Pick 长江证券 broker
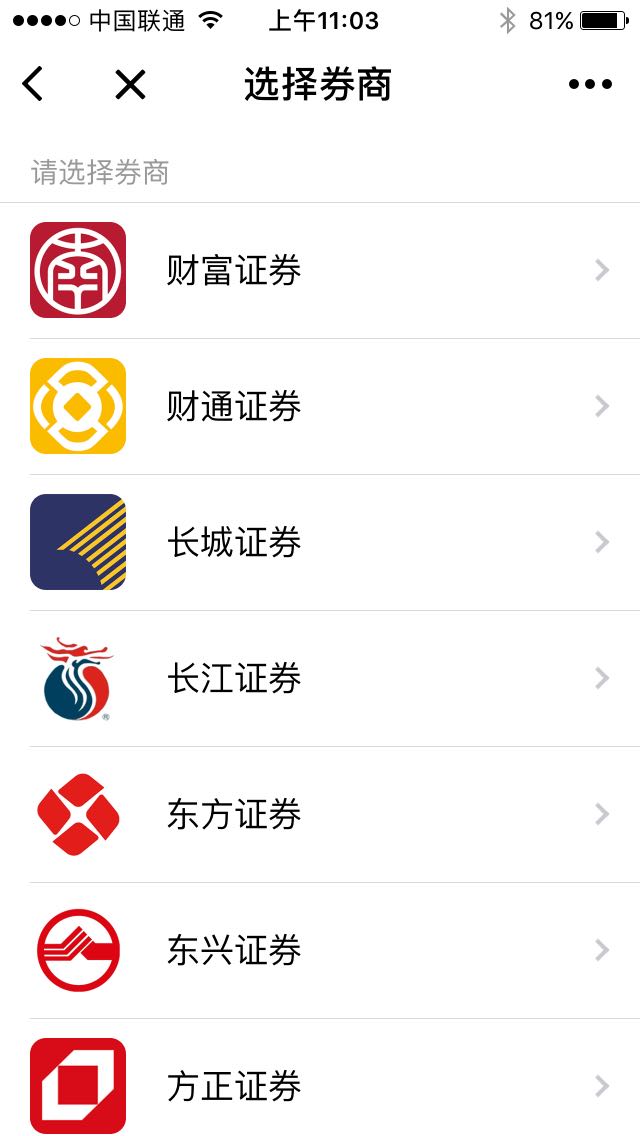640x1136 pixels. click(320, 679)
